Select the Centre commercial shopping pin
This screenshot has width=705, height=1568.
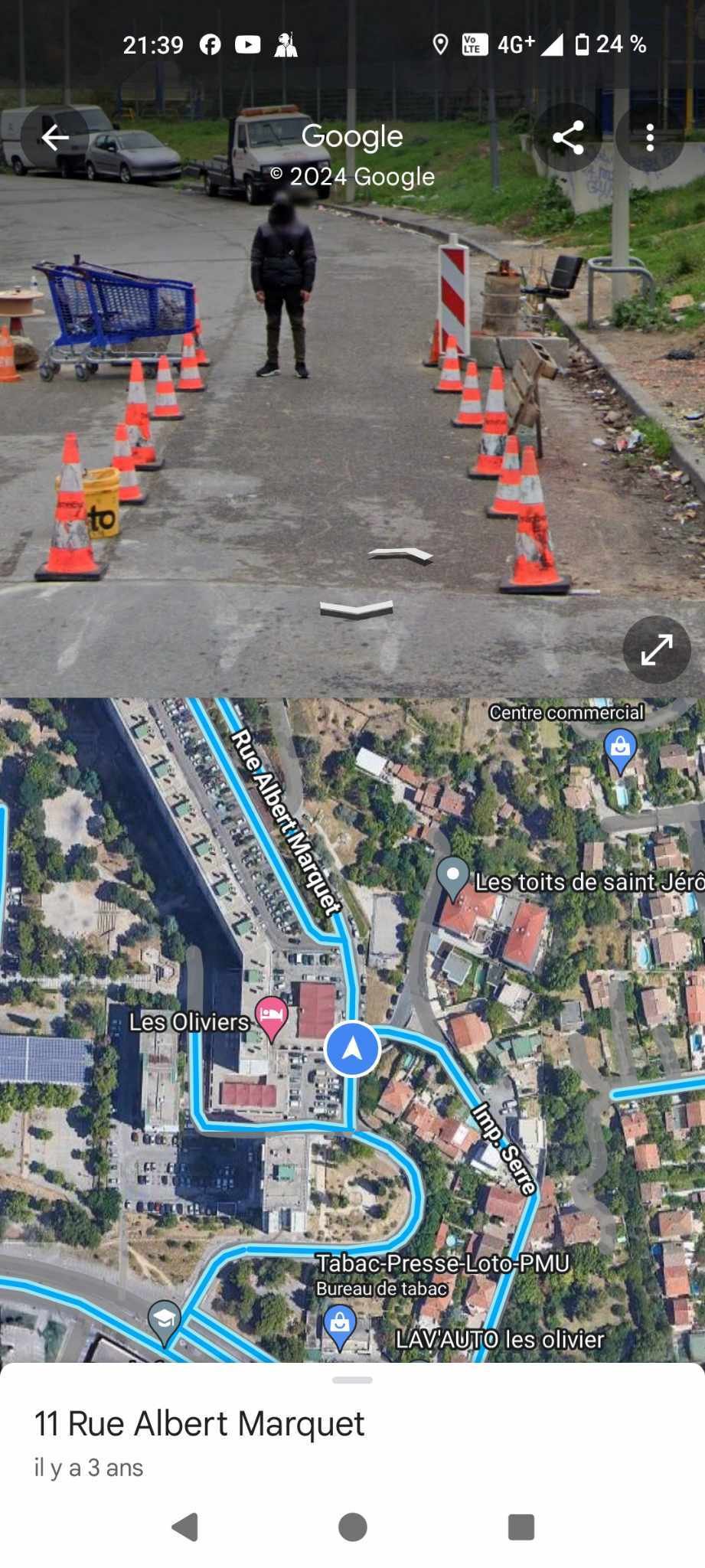(620, 746)
